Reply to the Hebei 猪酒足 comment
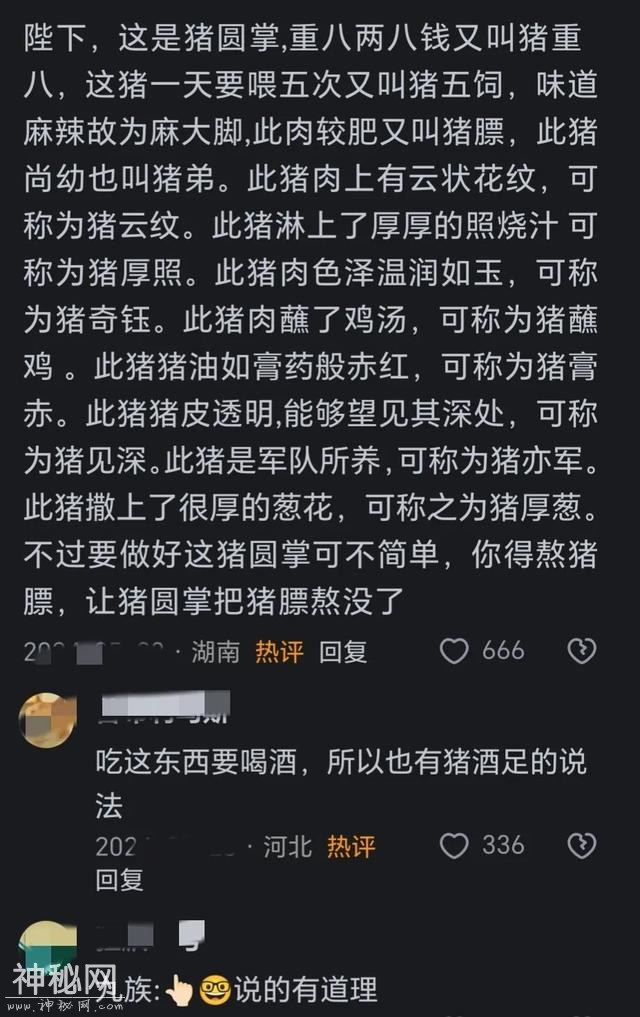The image size is (640, 1017). tap(119, 878)
